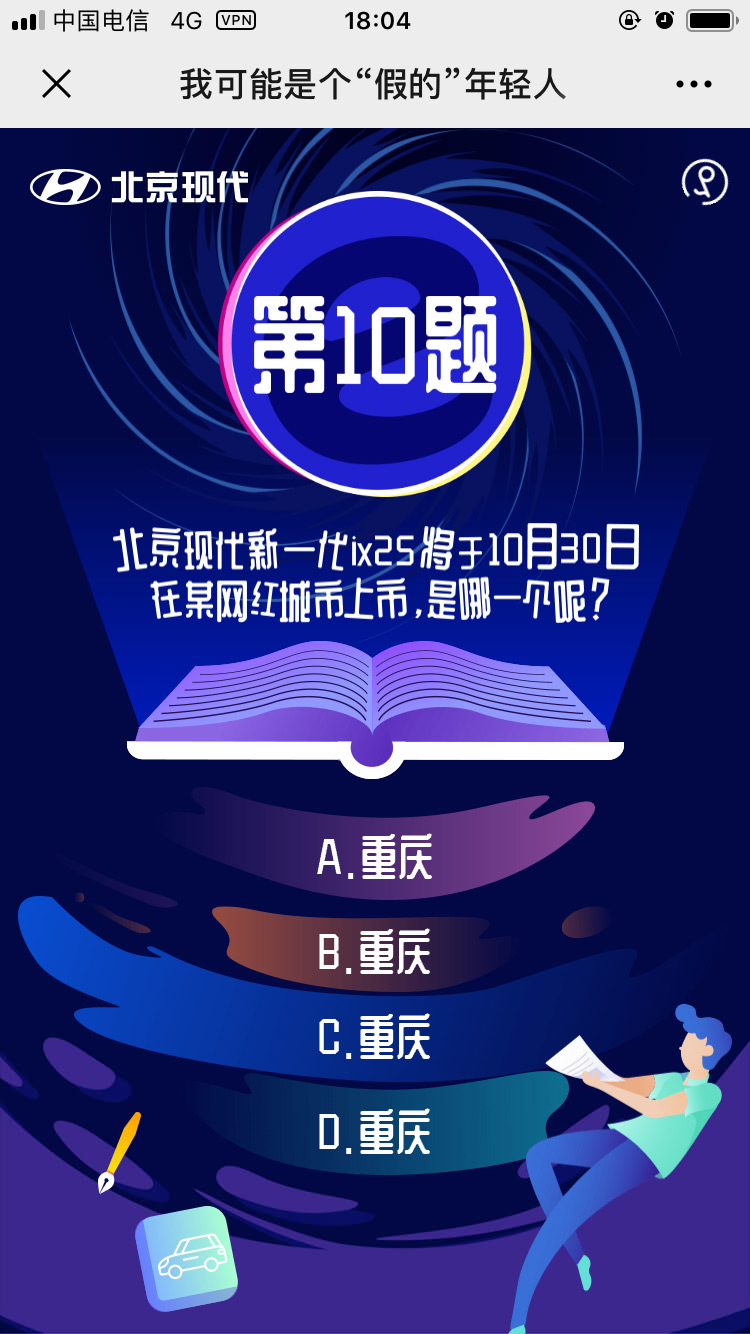This screenshot has height=1334, width=750.
Task: Open the three-dot more options menu
Action: [x=693, y=84]
